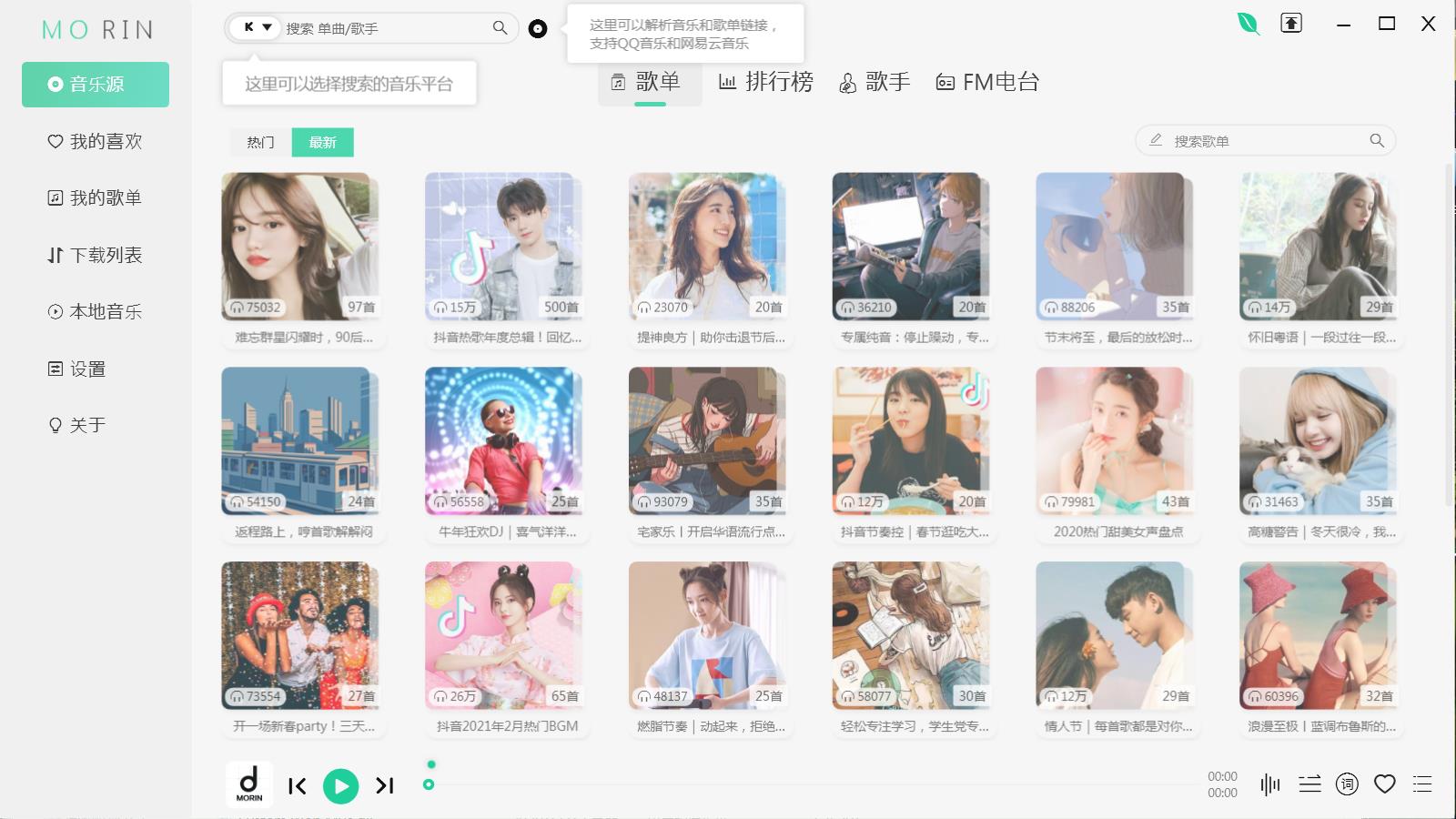Open 本地音乐 from the sidebar
1456x819 pixels.
click(x=96, y=311)
